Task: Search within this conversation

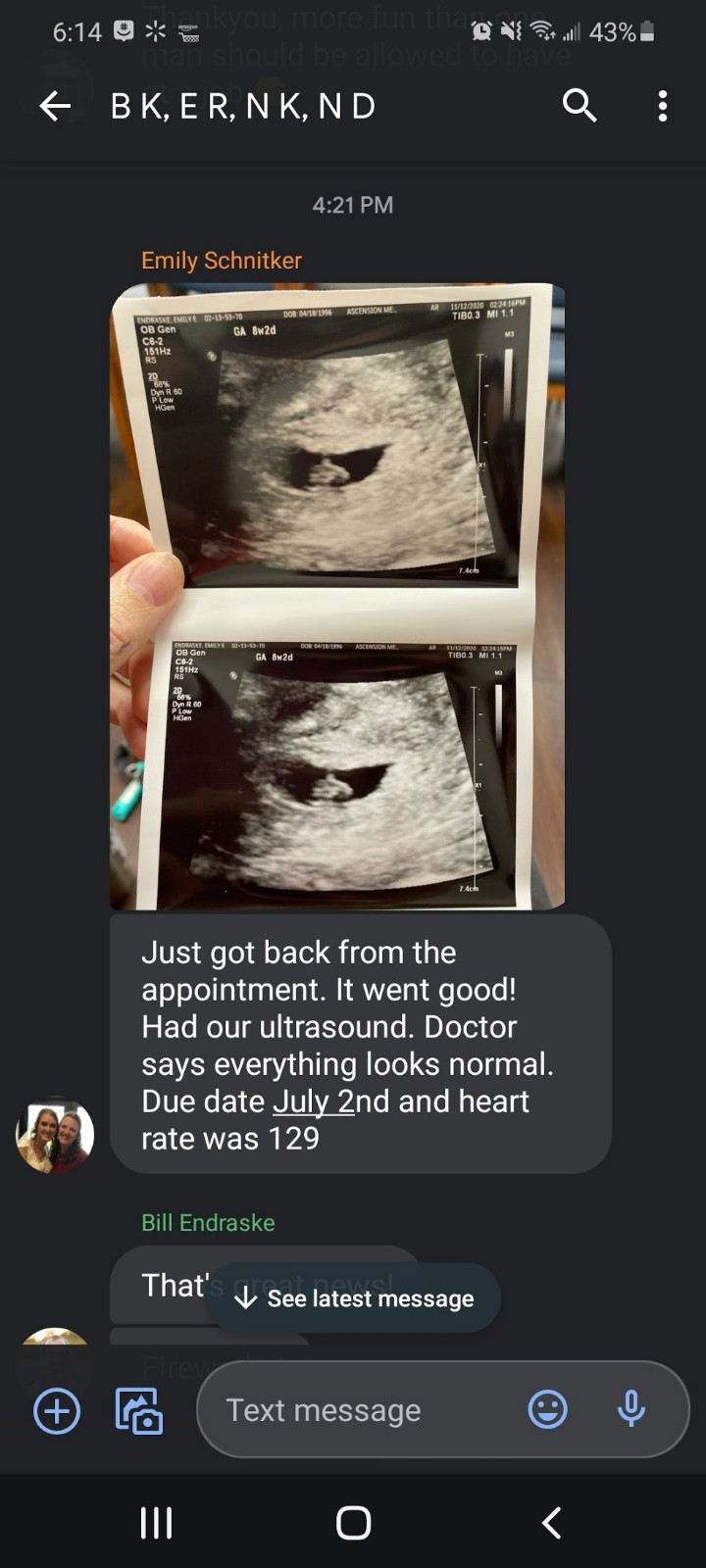Action: coord(580,105)
